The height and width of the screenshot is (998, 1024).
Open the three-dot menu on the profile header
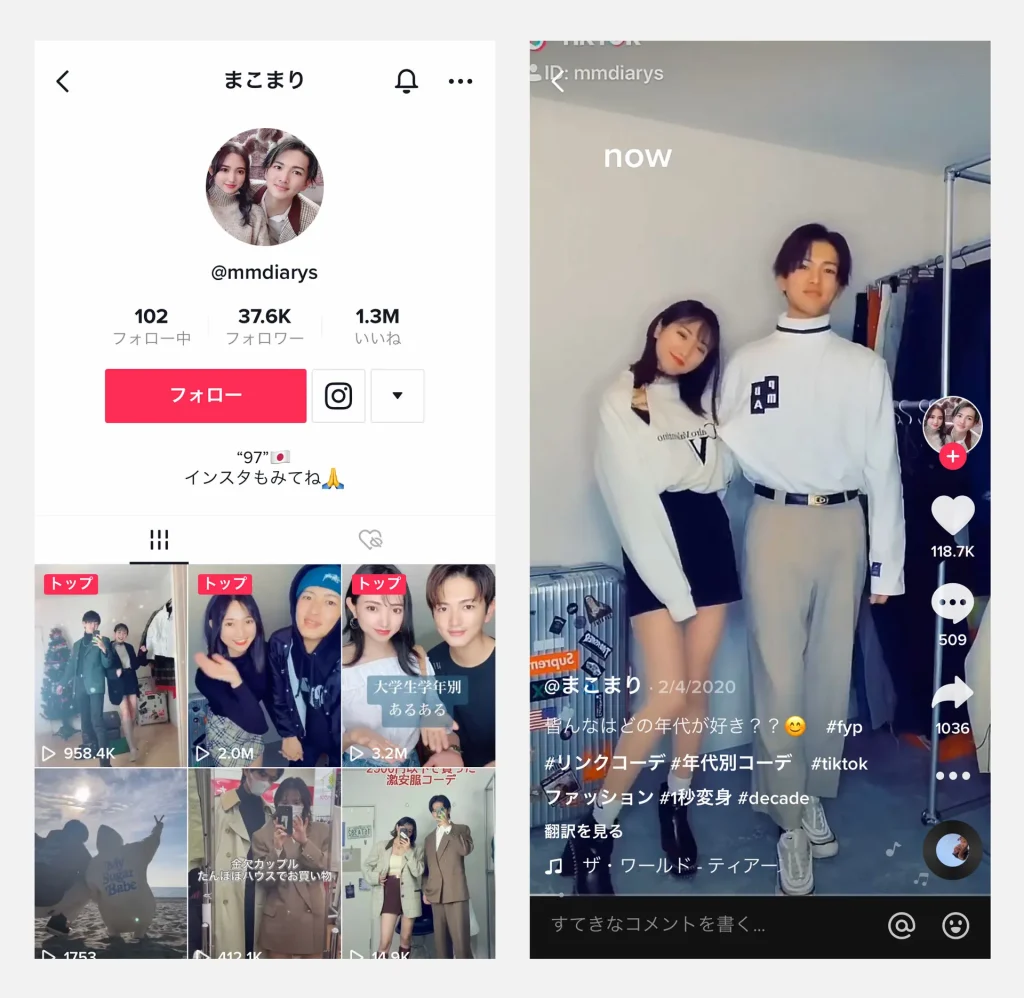(x=460, y=81)
